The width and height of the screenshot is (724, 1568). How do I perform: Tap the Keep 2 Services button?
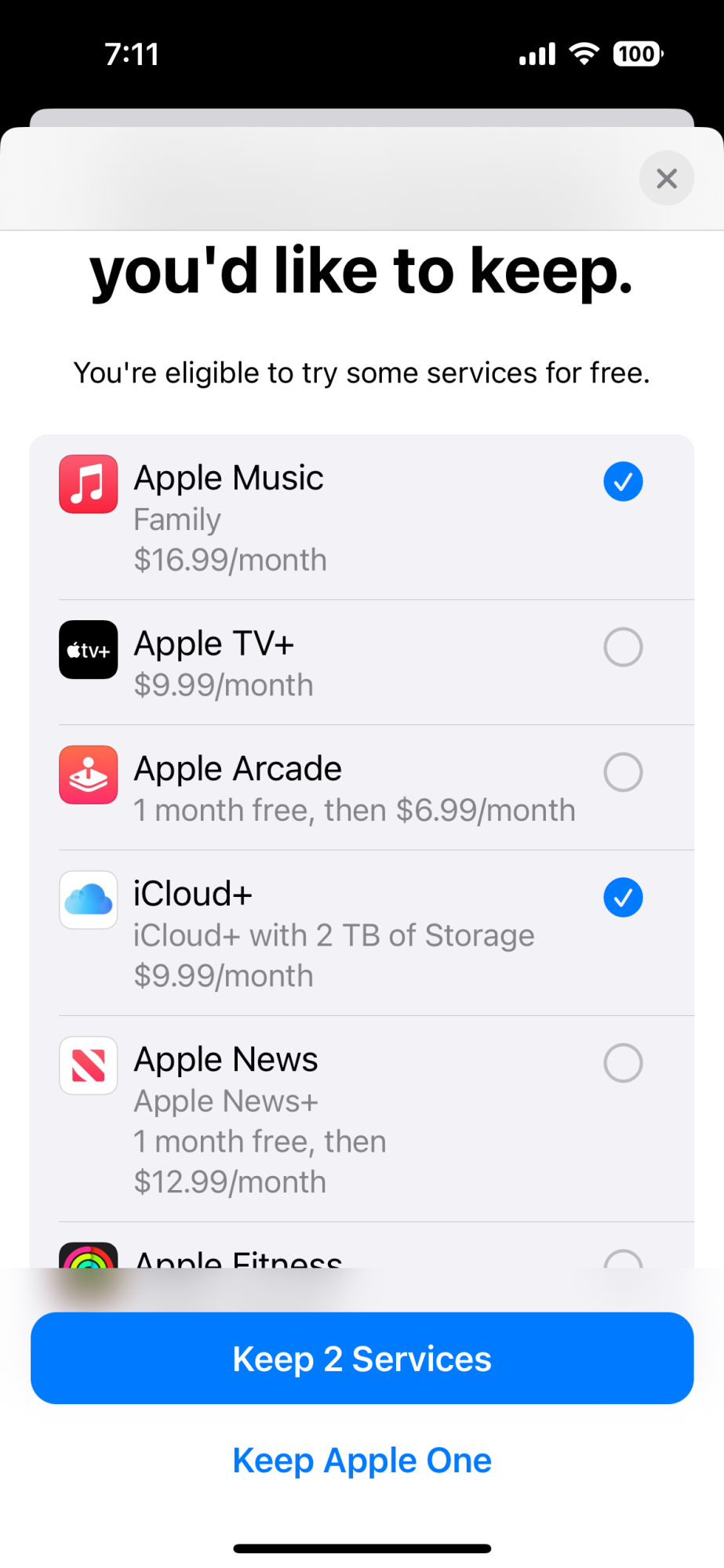362,1359
